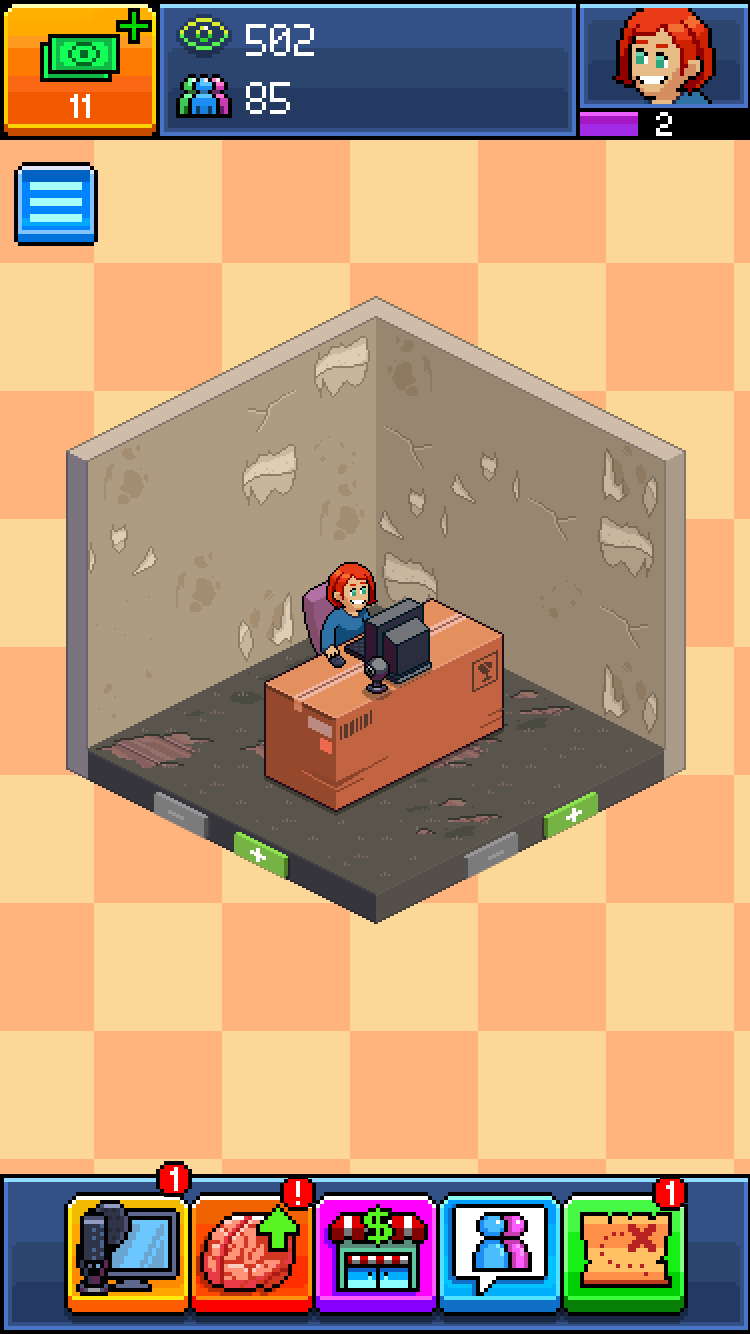The image size is (750, 1334).
Task: Open the people chat tab
Action: tap(500, 1251)
